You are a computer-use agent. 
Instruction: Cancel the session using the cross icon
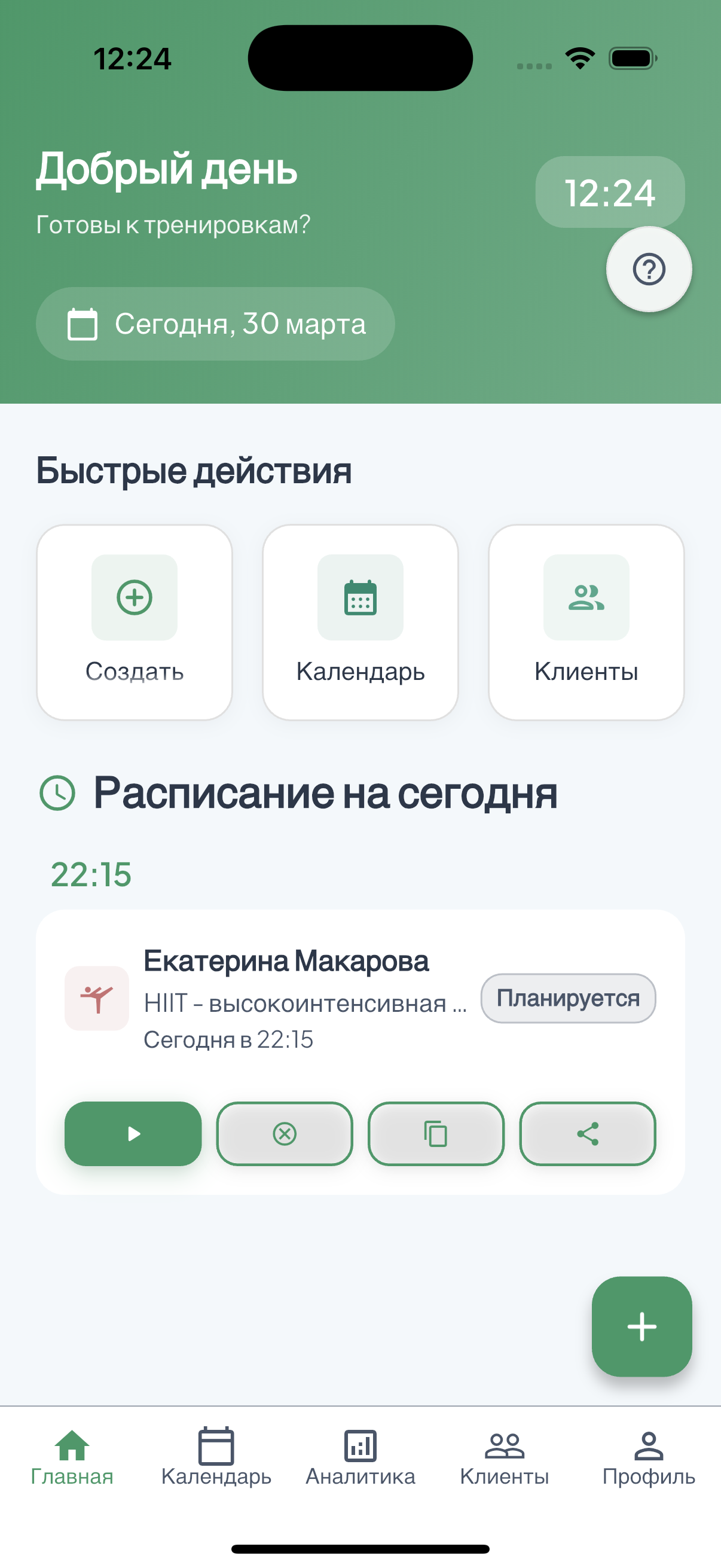coord(284,1134)
